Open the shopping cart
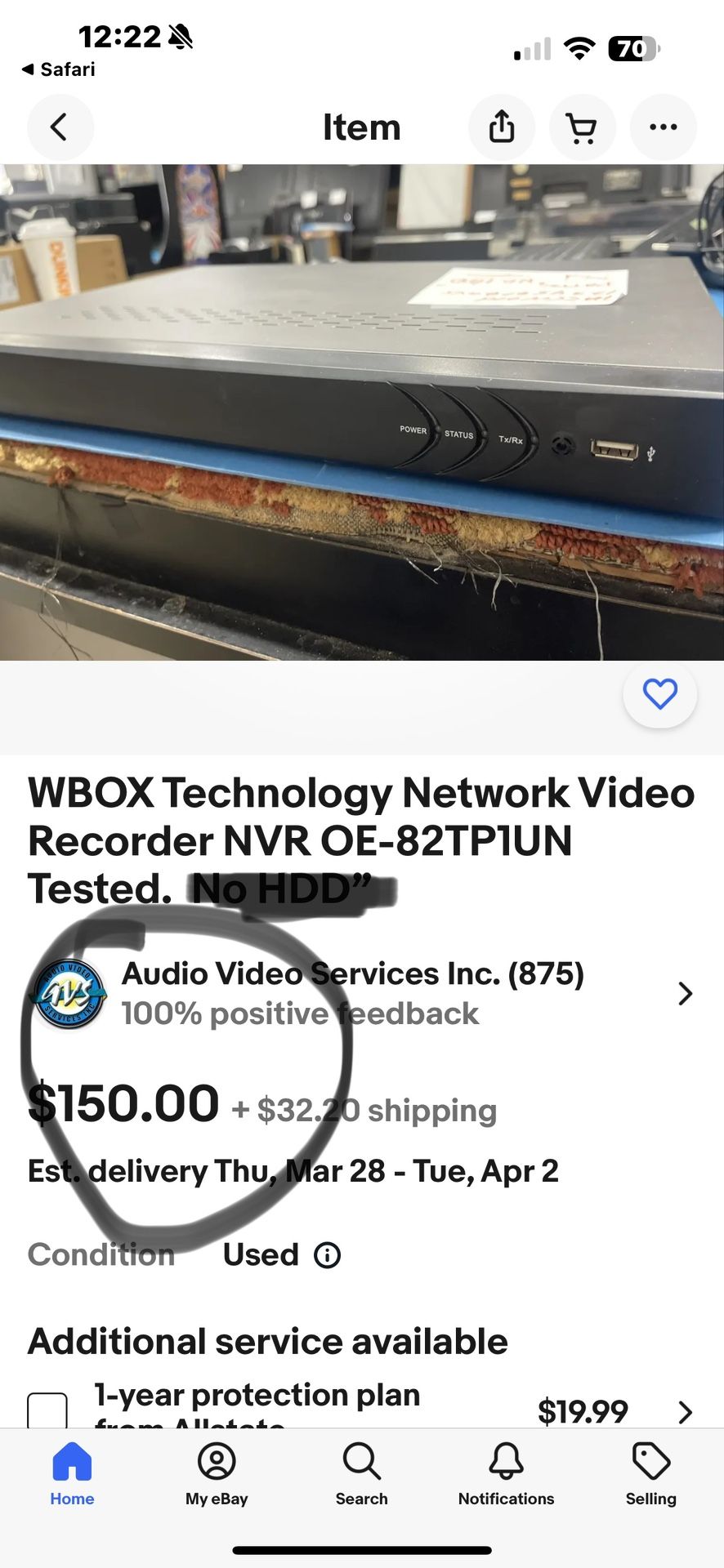Image resolution: width=724 pixels, height=1568 pixels. point(583,127)
